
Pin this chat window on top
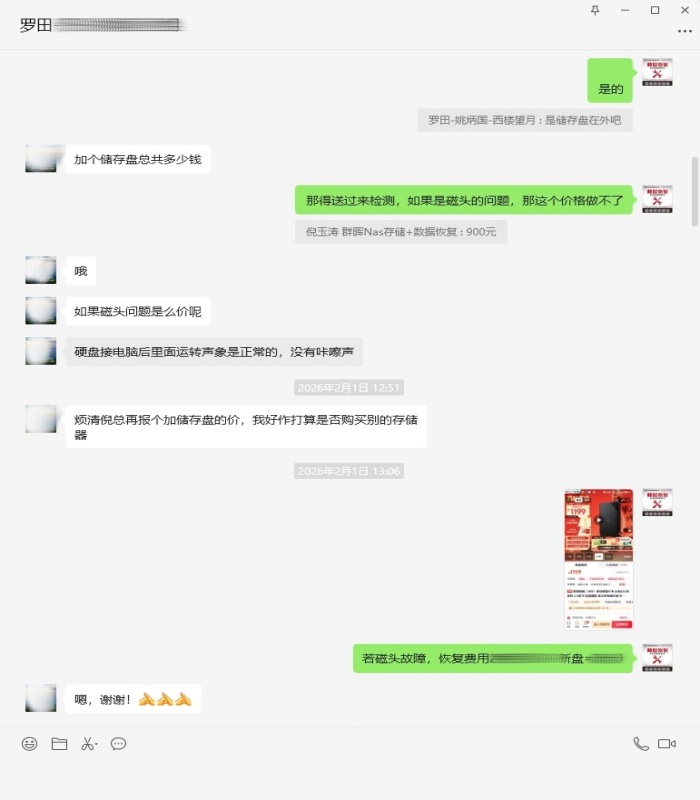pos(595,10)
